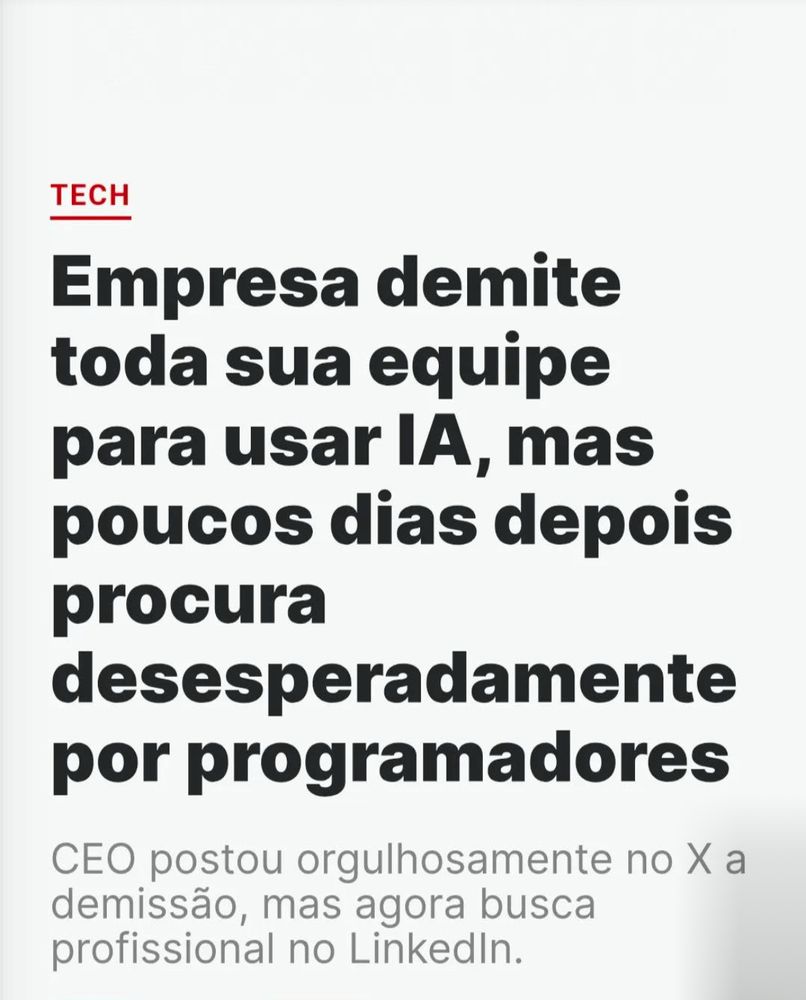The width and height of the screenshot is (806, 1000).
Task: Open the TECH category link
Action: (x=91, y=195)
